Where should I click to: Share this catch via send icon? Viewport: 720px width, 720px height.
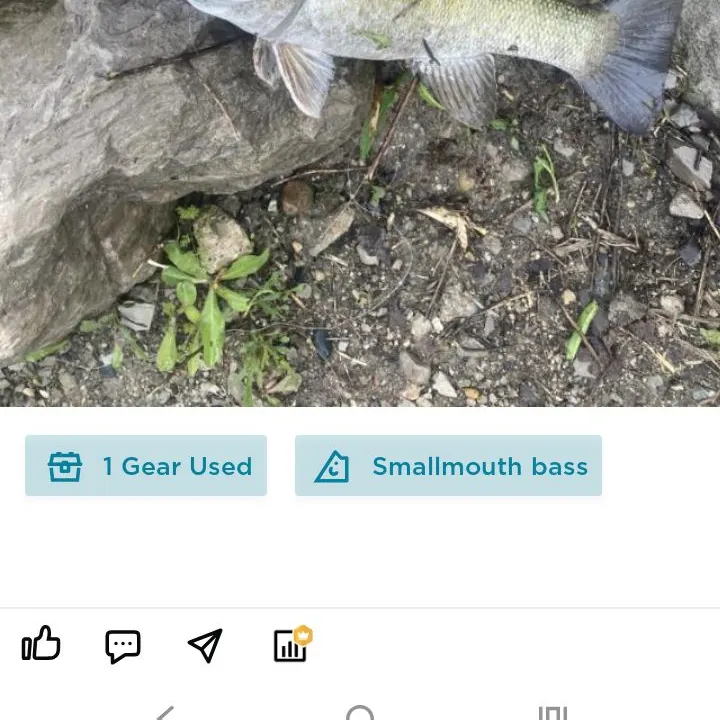coord(205,646)
